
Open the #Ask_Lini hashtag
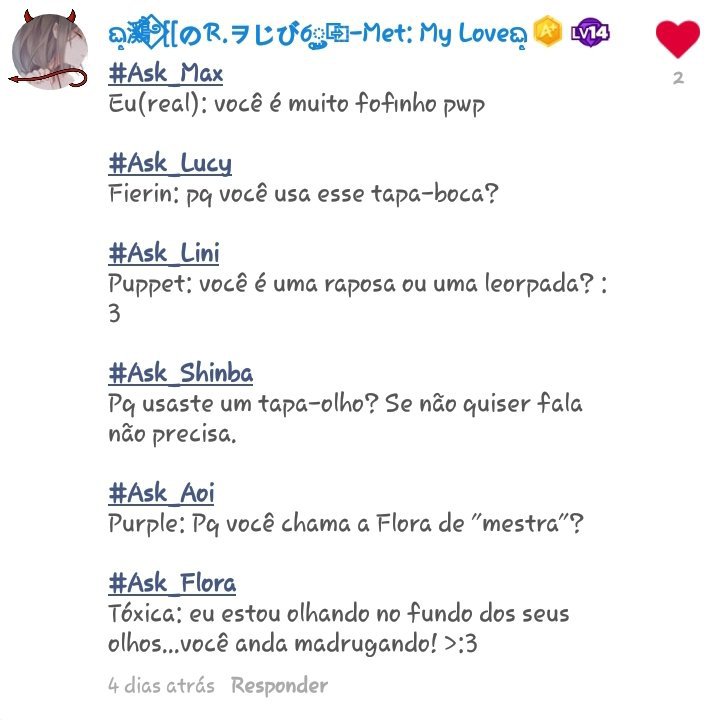[163, 253]
